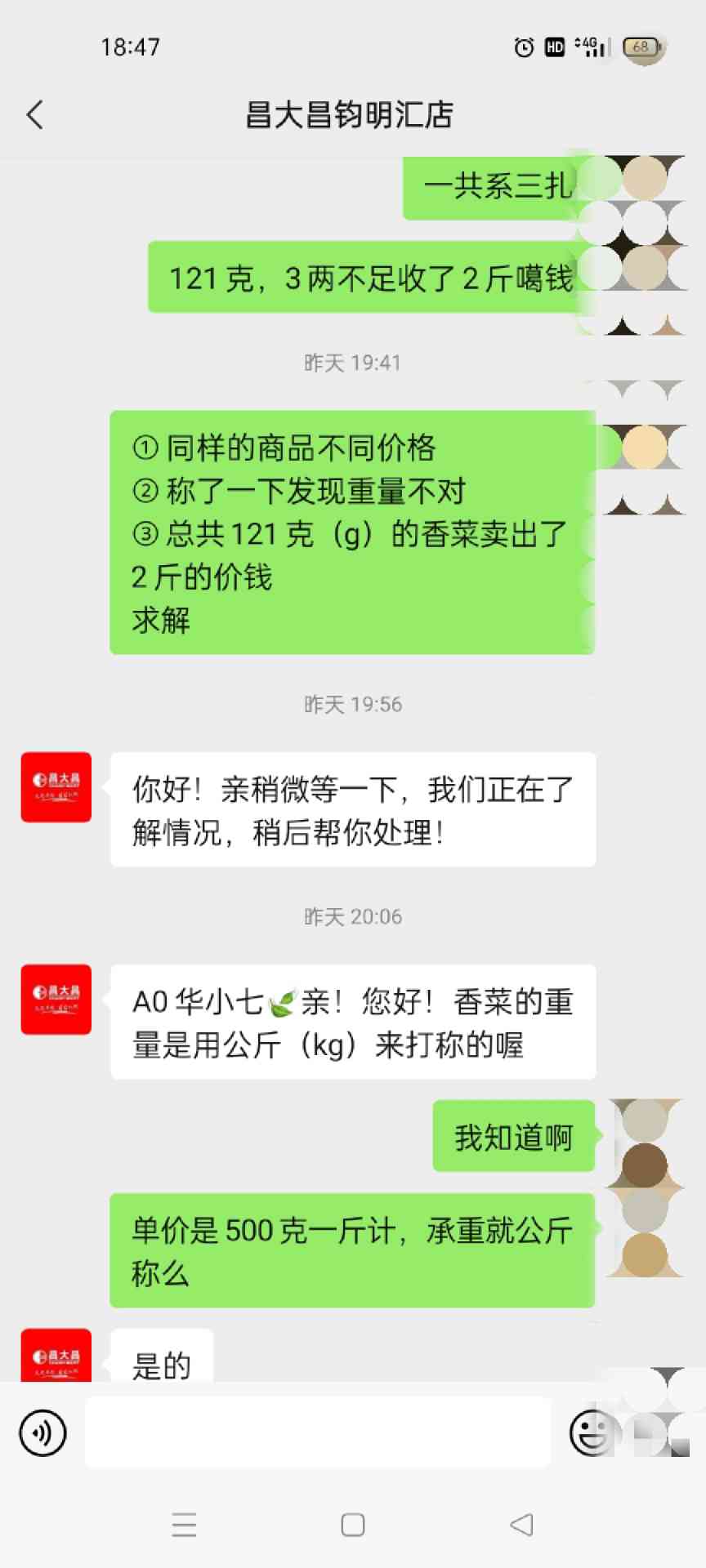Open store avatar beside A0 华小七 message

point(56,1000)
